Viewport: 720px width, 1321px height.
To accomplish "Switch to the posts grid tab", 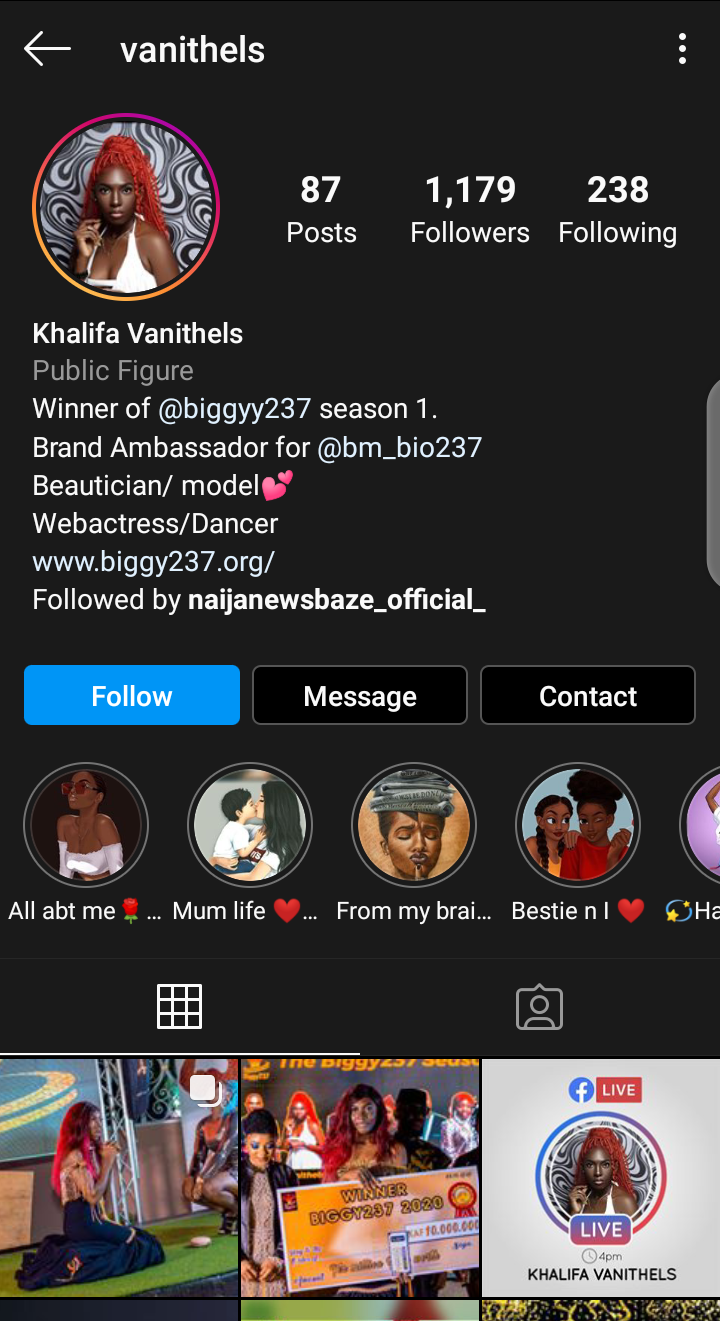I will click(180, 1007).
